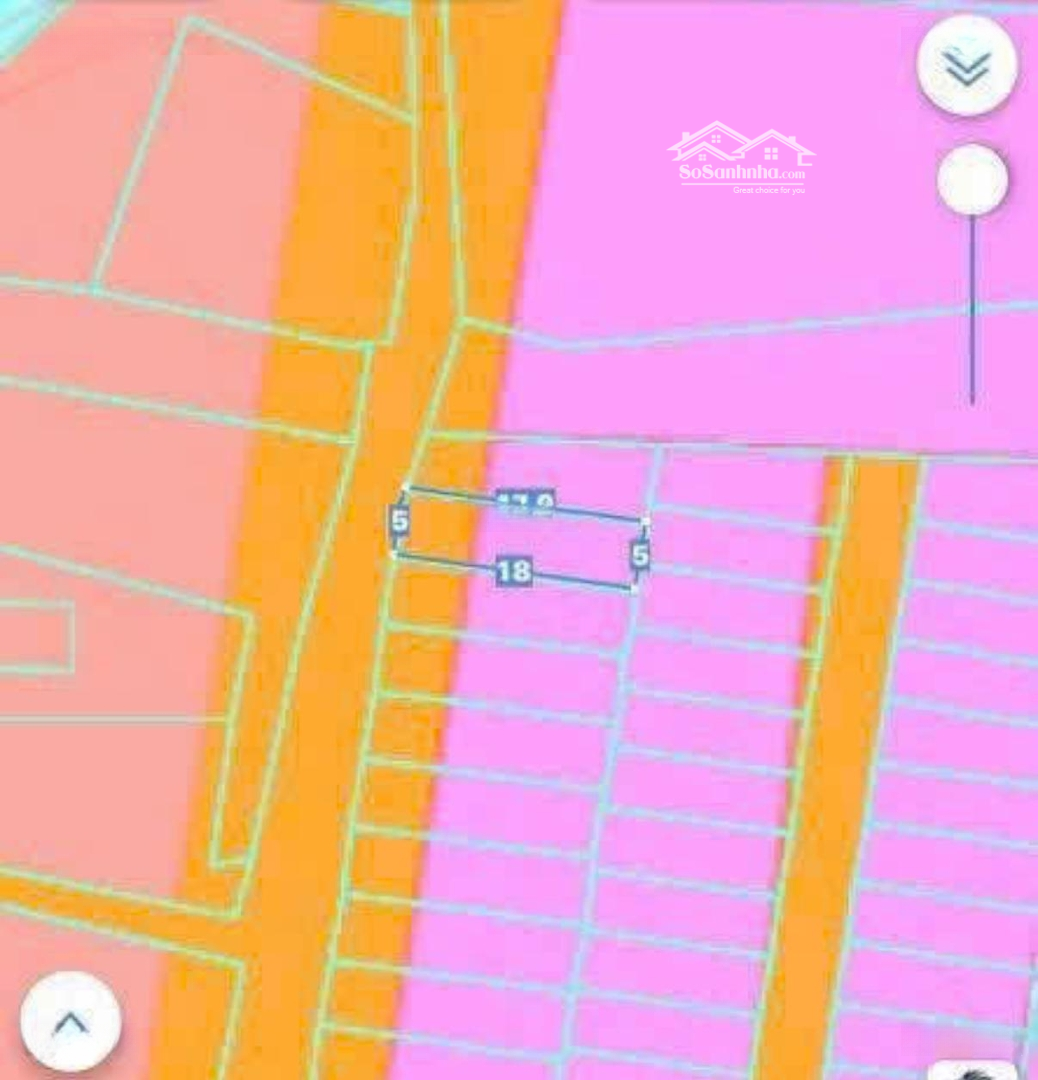This screenshot has height=1080, width=1038.
Task: Tap the round handle of the vertical slider
Action: (x=972, y=180)
